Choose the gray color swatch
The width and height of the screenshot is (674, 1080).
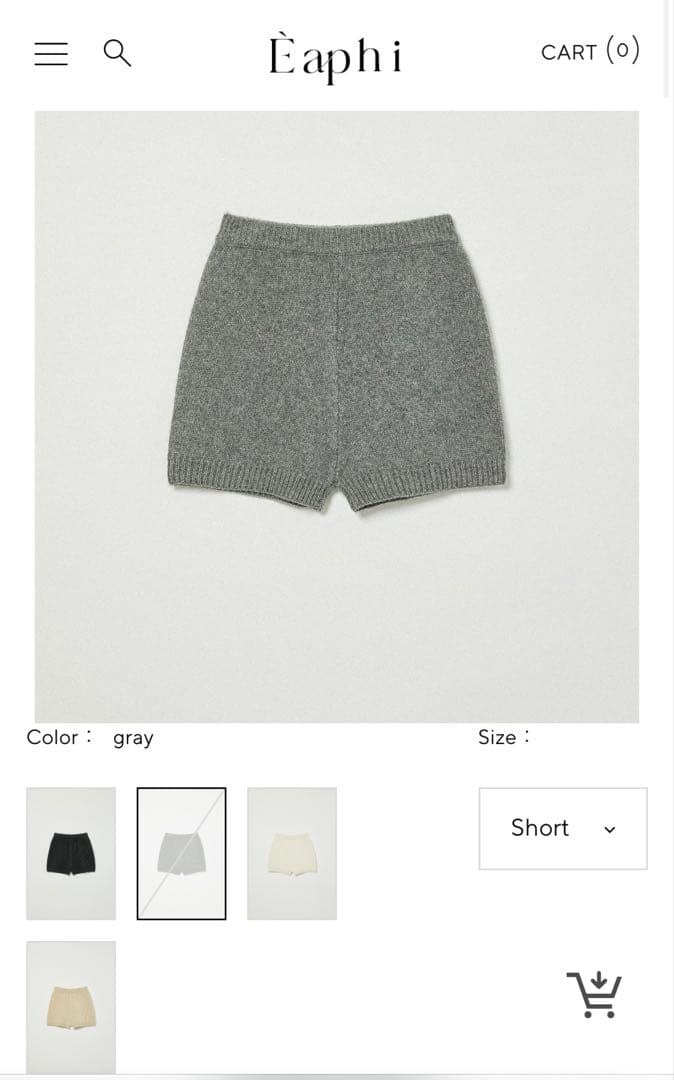point(181,853)
